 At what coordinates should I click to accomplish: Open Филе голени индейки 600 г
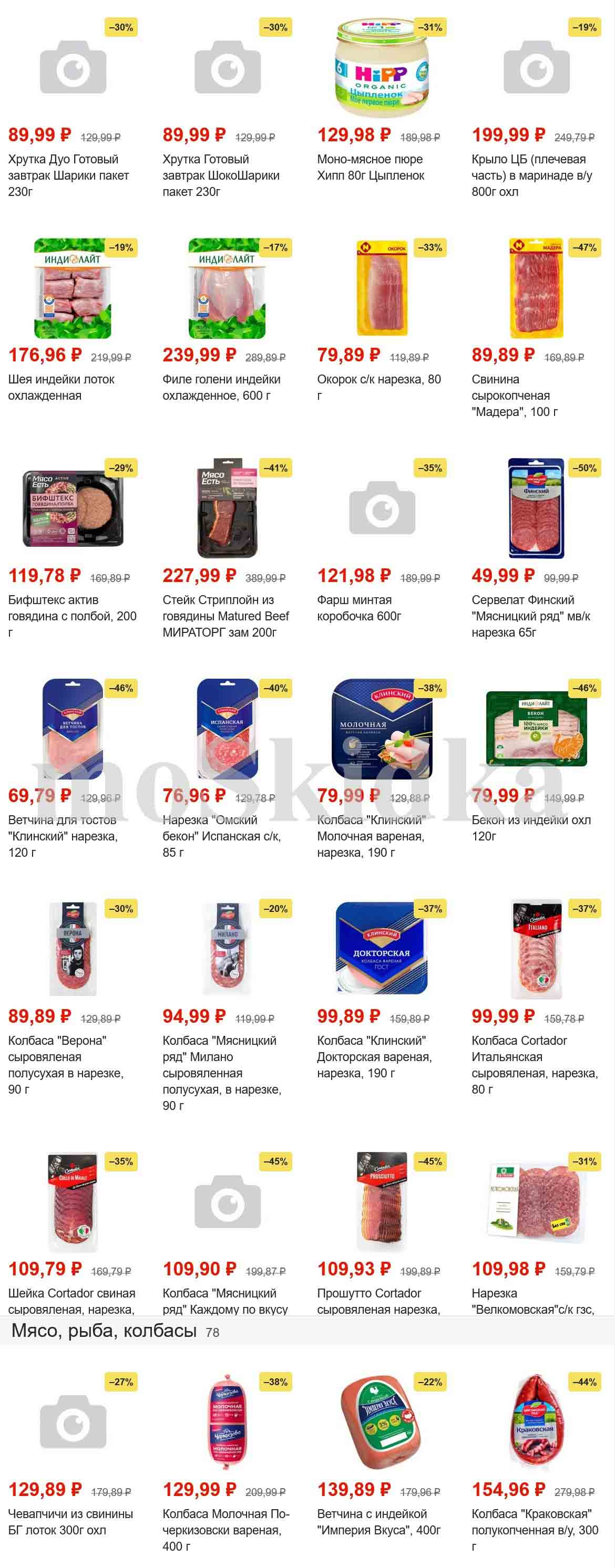point(221,387)
